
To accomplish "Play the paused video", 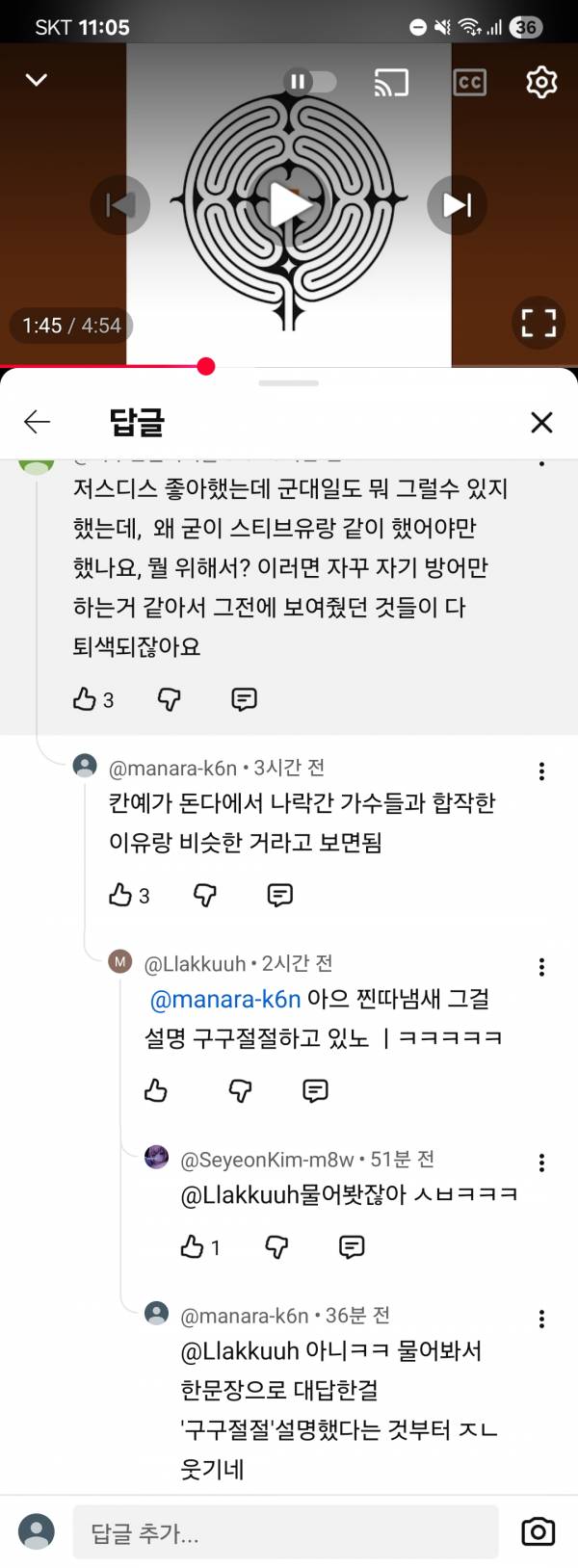I will pyautogui.click(x=289, y=204).
